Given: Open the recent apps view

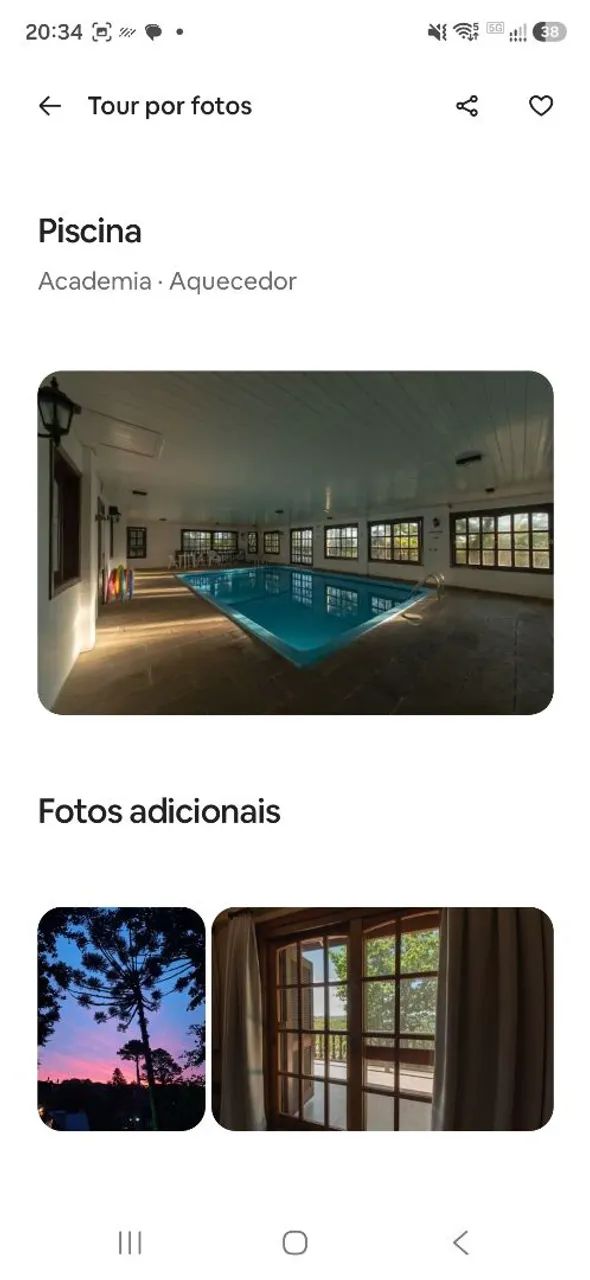Looking at the screenshot, I should [x=130, y=1242].
